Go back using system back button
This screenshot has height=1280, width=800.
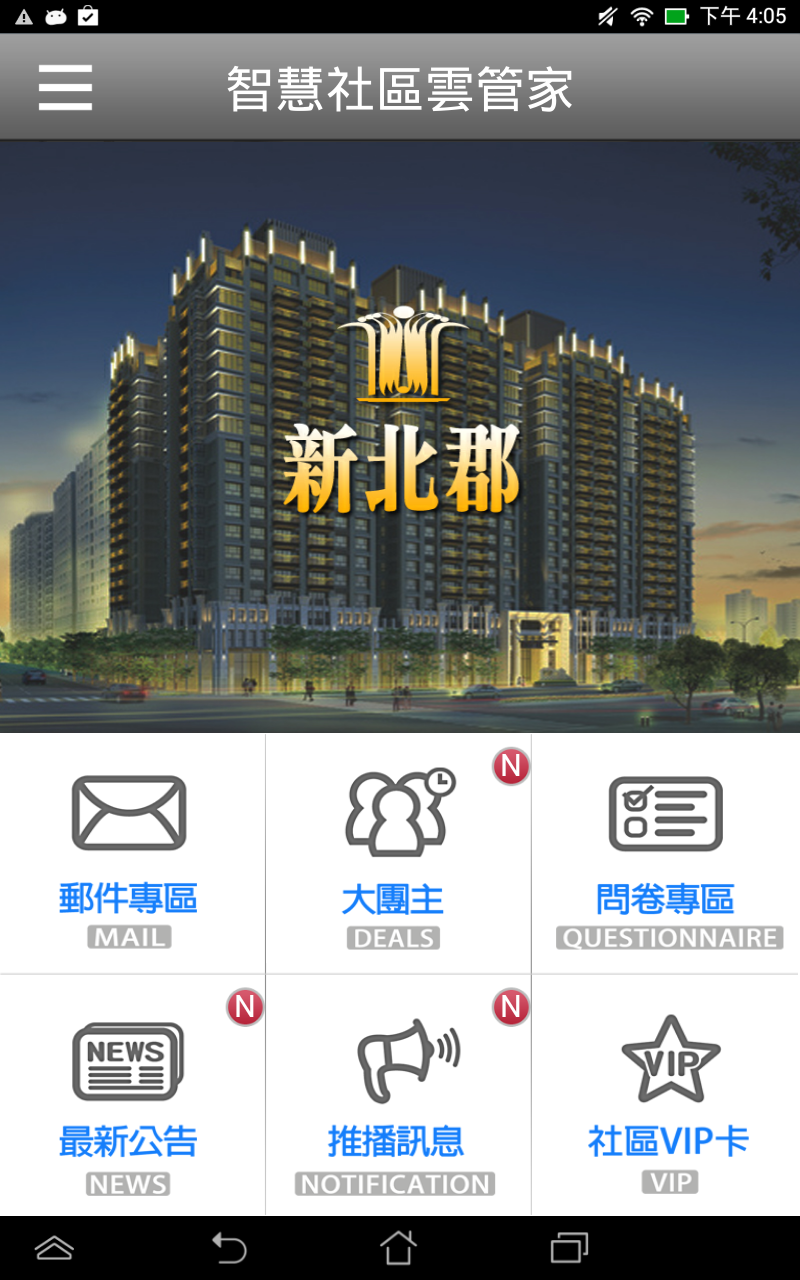[229, 1247]
